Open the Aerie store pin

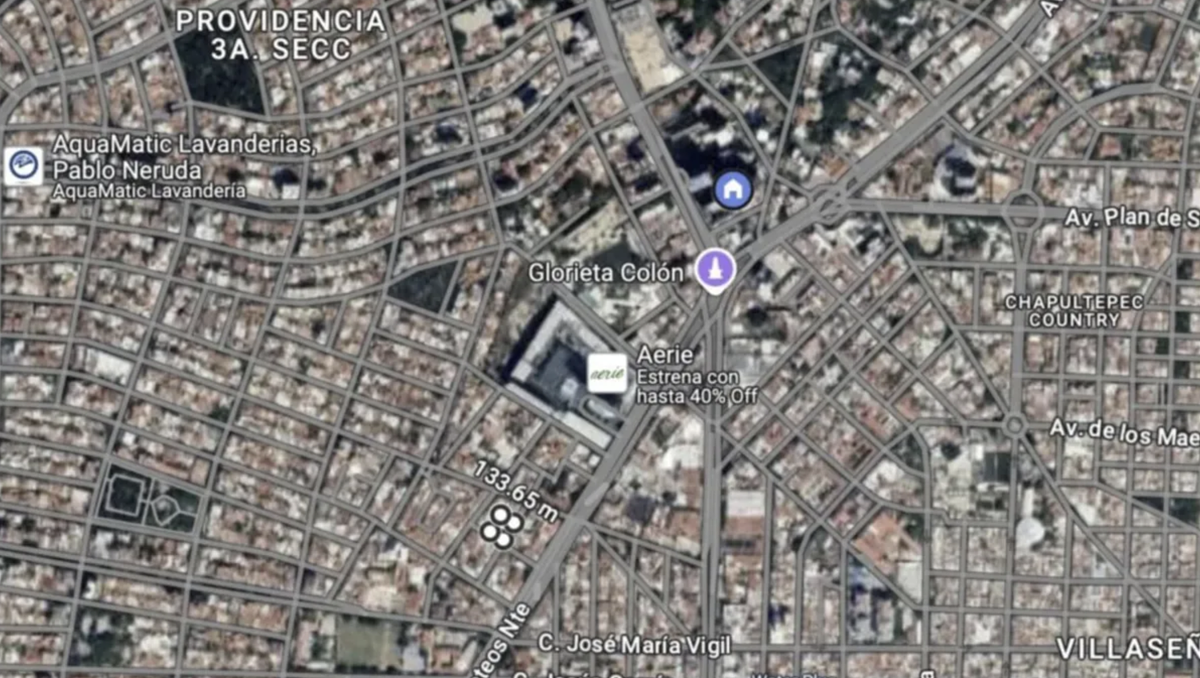pyautogui.click(x=607, y=373)
